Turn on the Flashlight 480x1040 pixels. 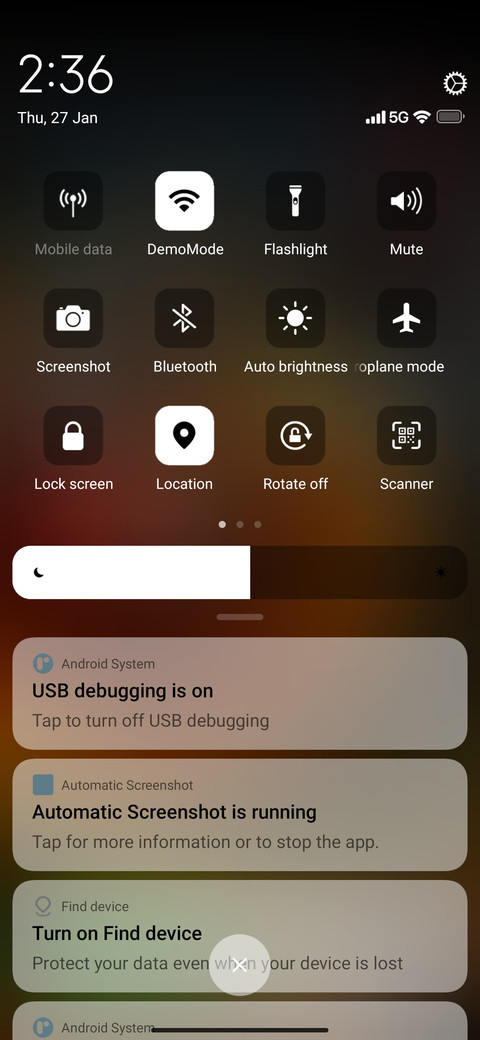(x=296, y=201)
